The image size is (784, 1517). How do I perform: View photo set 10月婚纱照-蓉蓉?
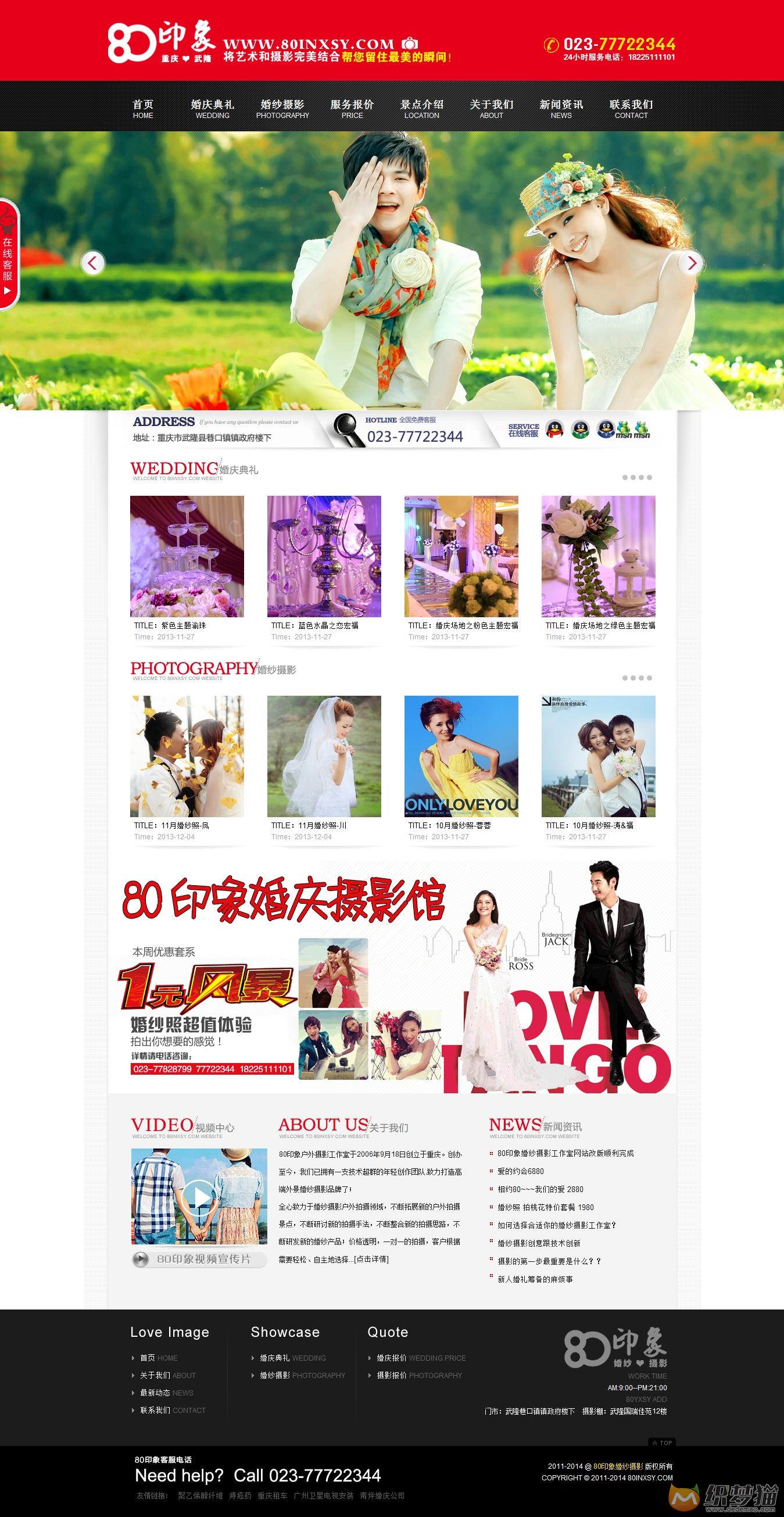(x=461, y=756)
